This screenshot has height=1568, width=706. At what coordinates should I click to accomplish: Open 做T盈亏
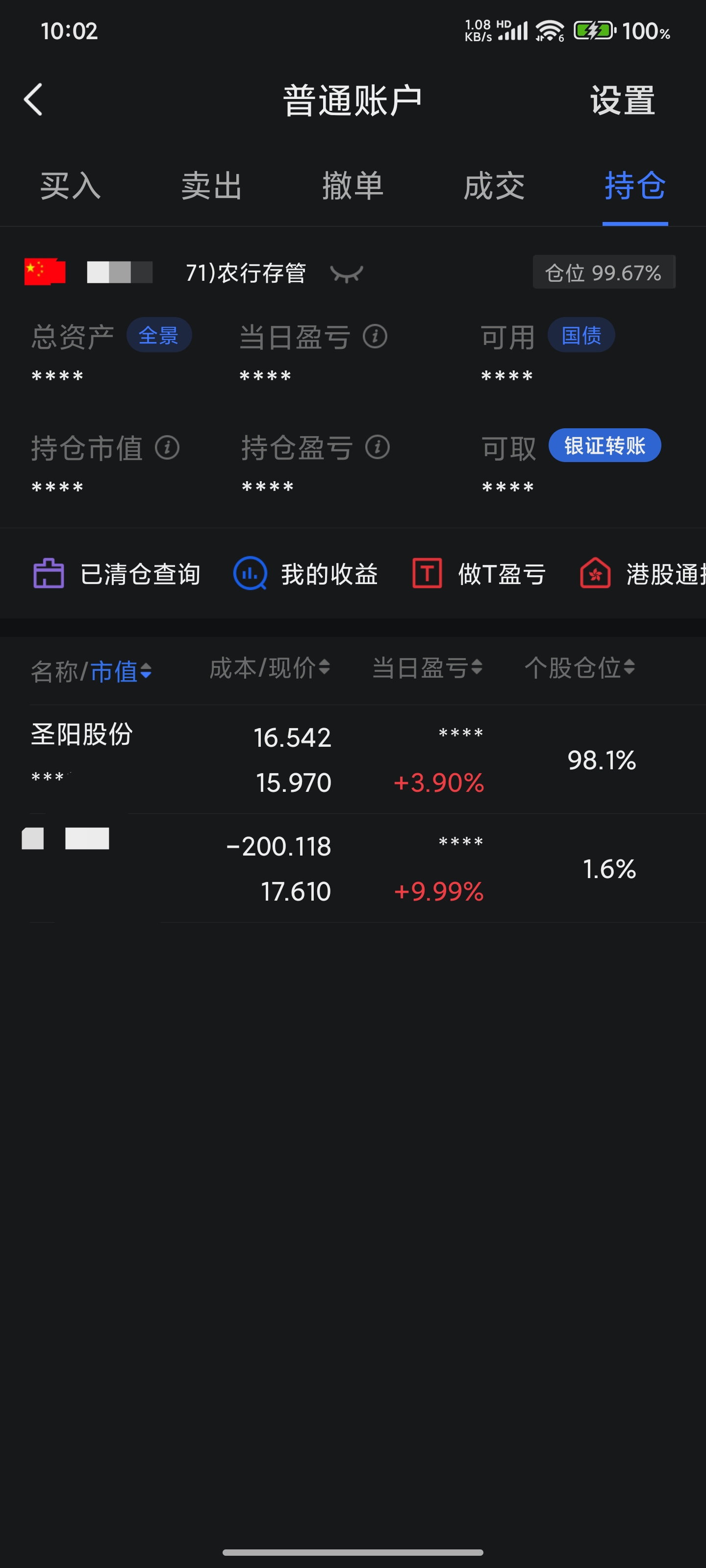point(479,574)
